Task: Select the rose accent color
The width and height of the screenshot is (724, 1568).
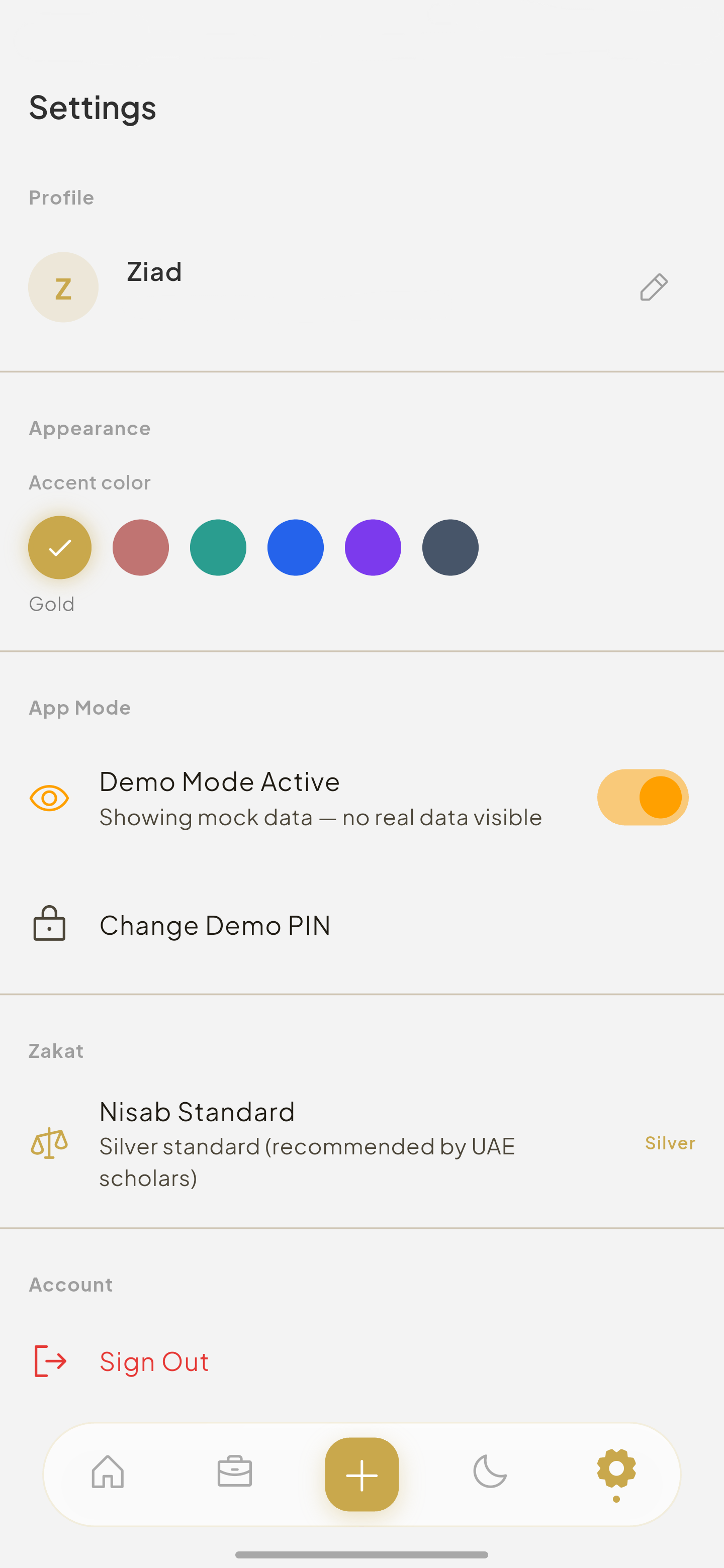Action: (x=141, y=547)
